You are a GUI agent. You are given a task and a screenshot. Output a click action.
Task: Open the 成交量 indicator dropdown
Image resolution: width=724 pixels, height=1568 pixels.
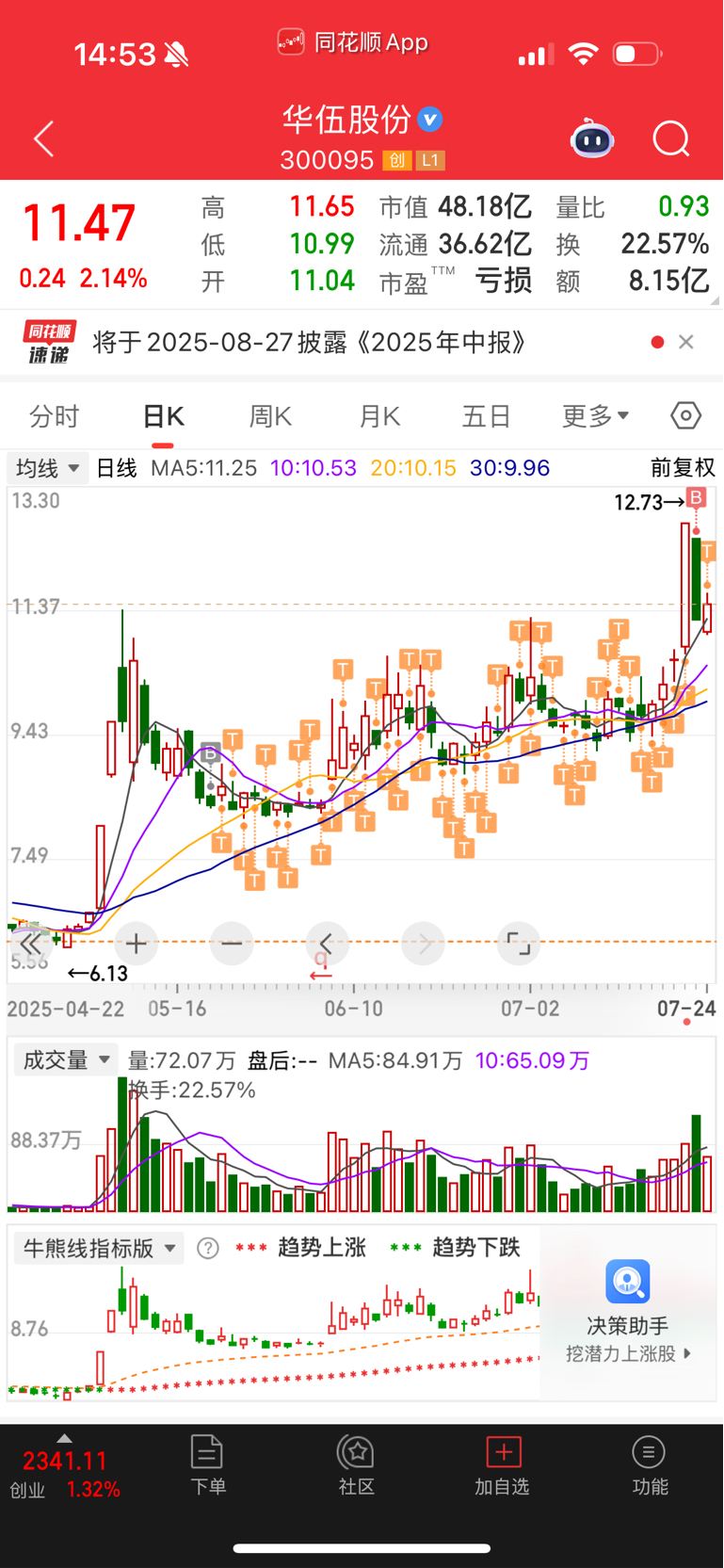pyautogui.click(x=66, y=1060)
